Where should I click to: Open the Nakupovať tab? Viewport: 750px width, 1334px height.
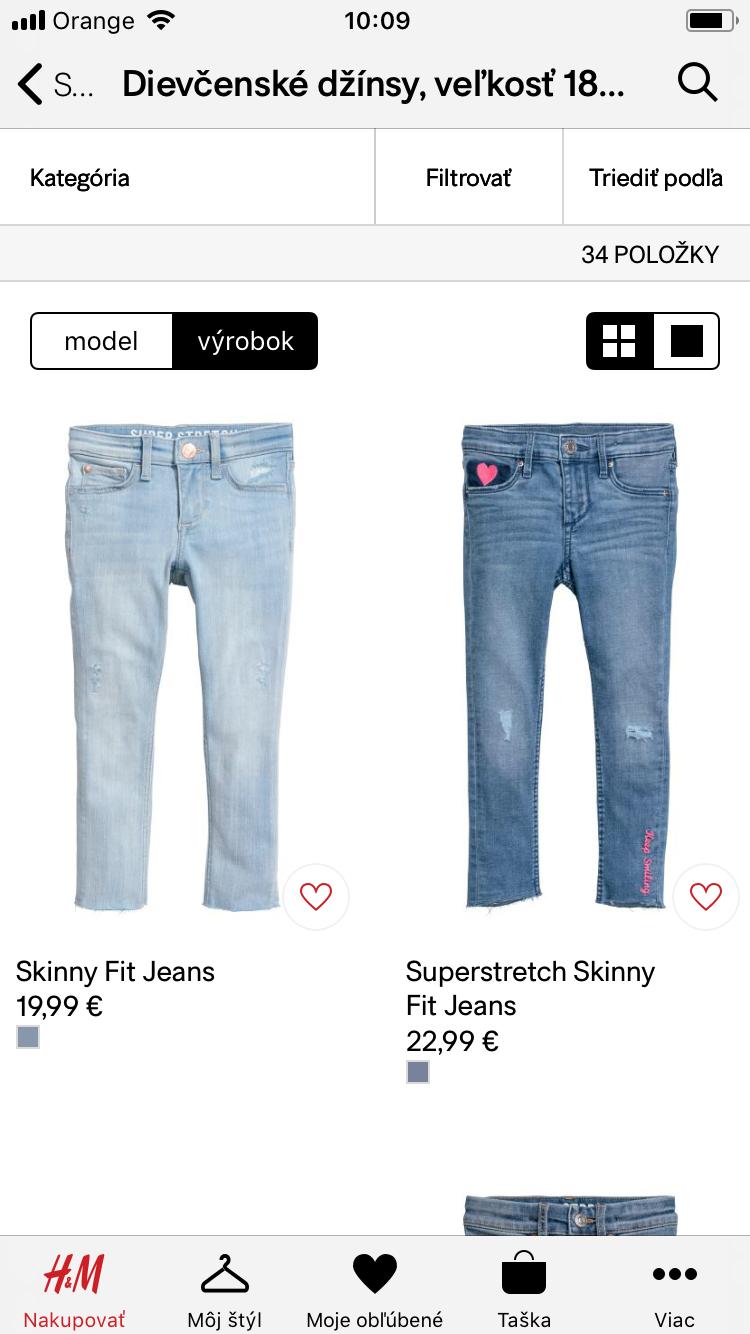75,1287
